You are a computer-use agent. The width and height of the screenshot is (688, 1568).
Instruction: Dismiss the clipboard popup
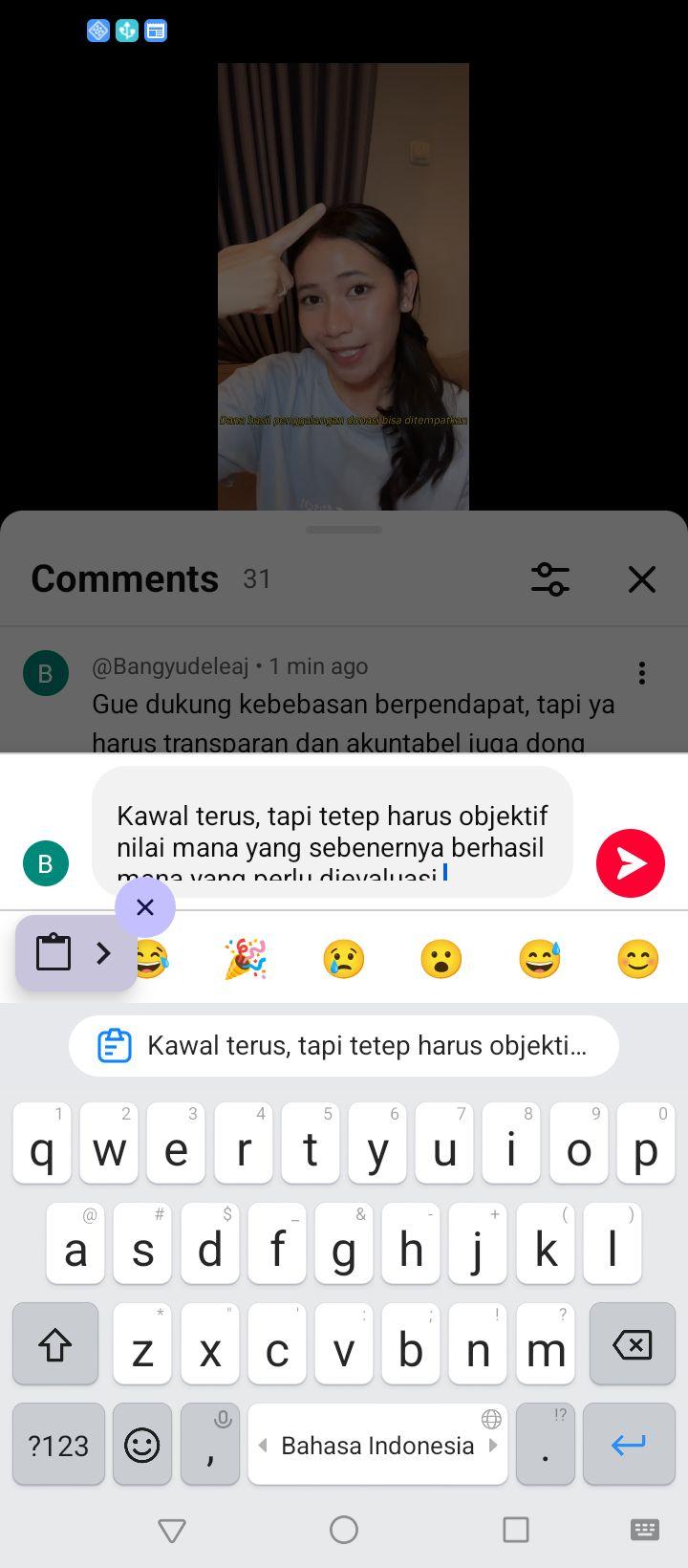(145, 906)
